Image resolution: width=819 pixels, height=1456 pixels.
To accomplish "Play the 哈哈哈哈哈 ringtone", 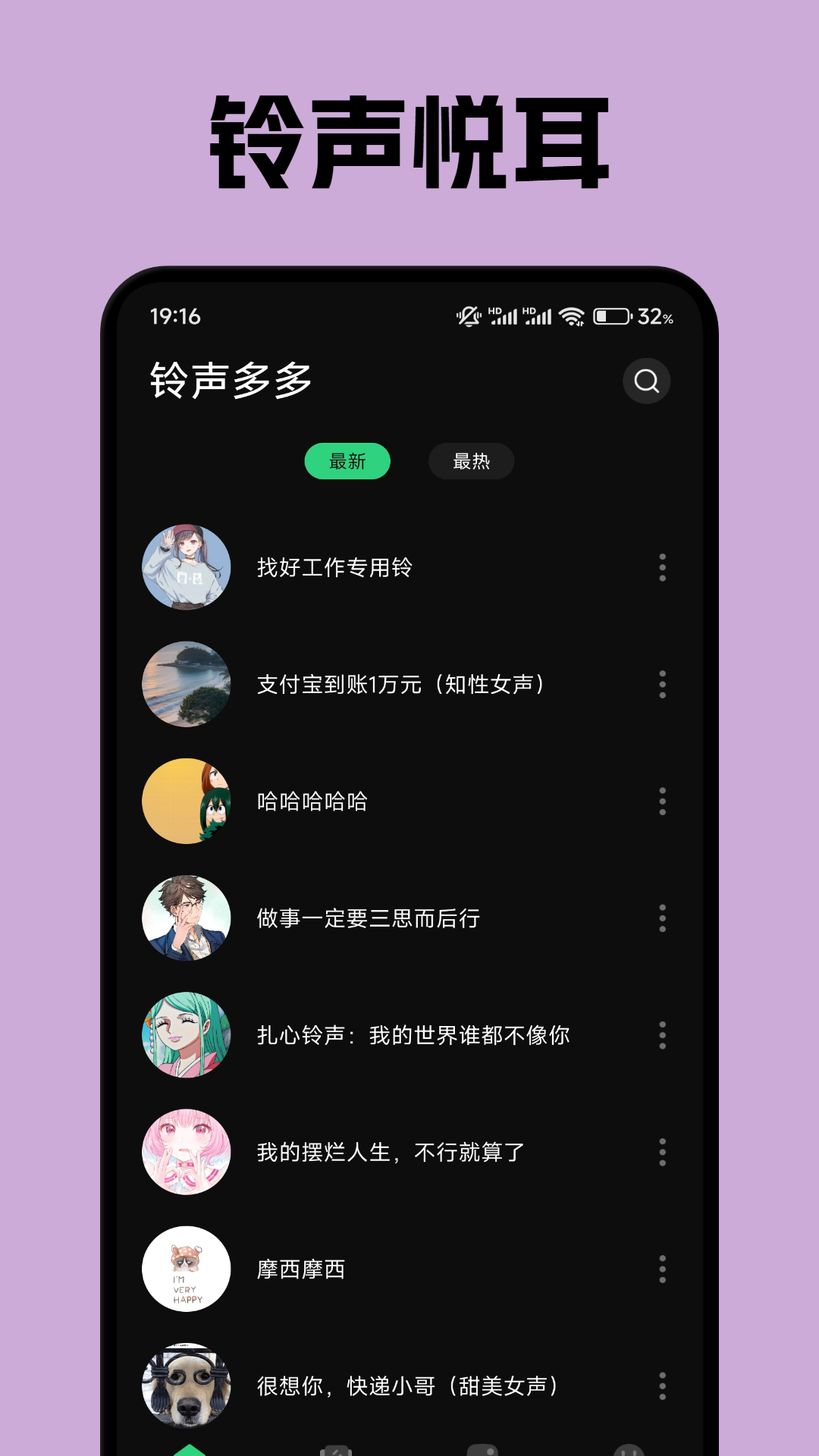I will pyautogui.click(x=310, y=802).
